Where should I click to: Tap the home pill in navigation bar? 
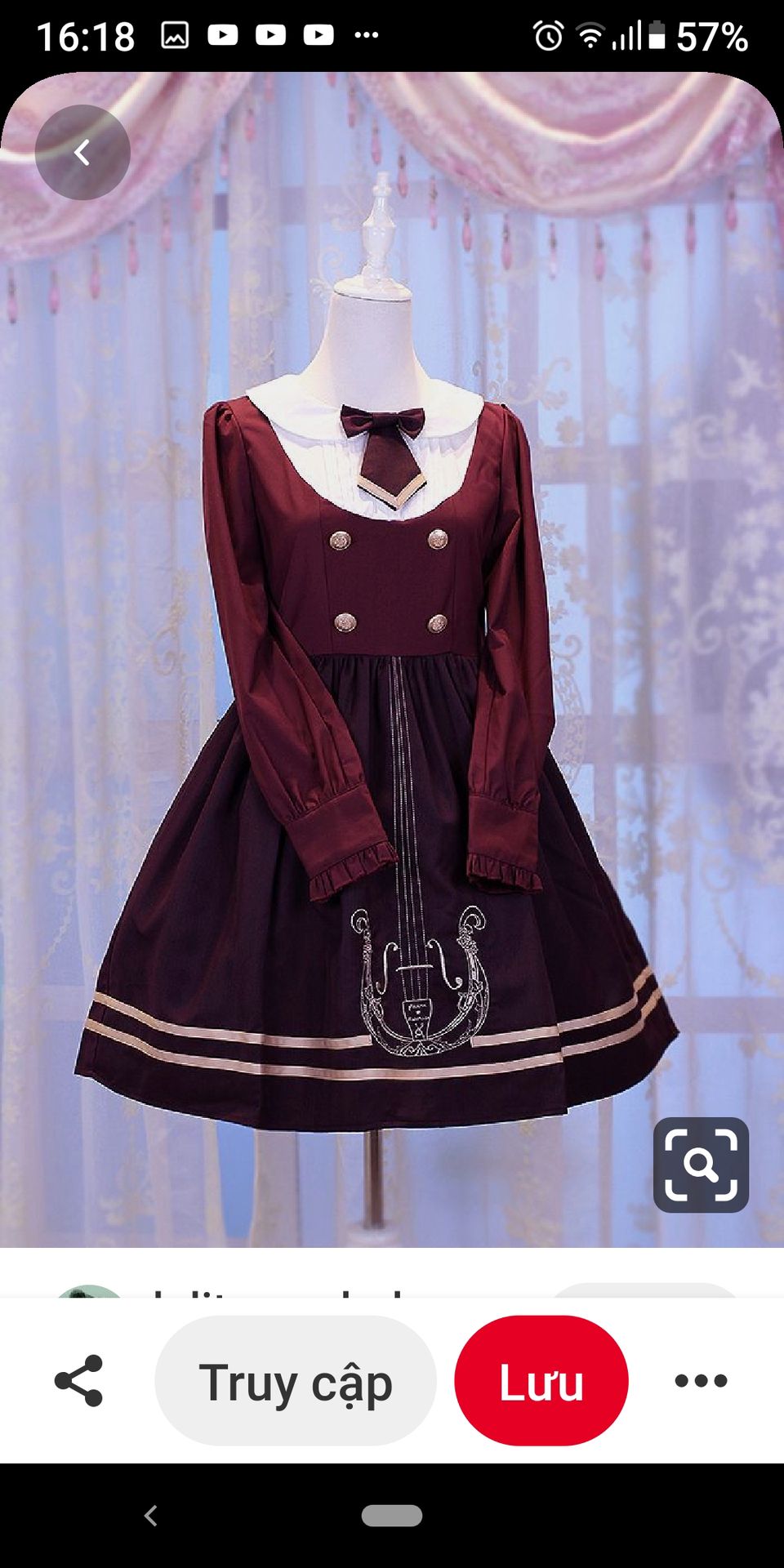[x=392, y=1516]
